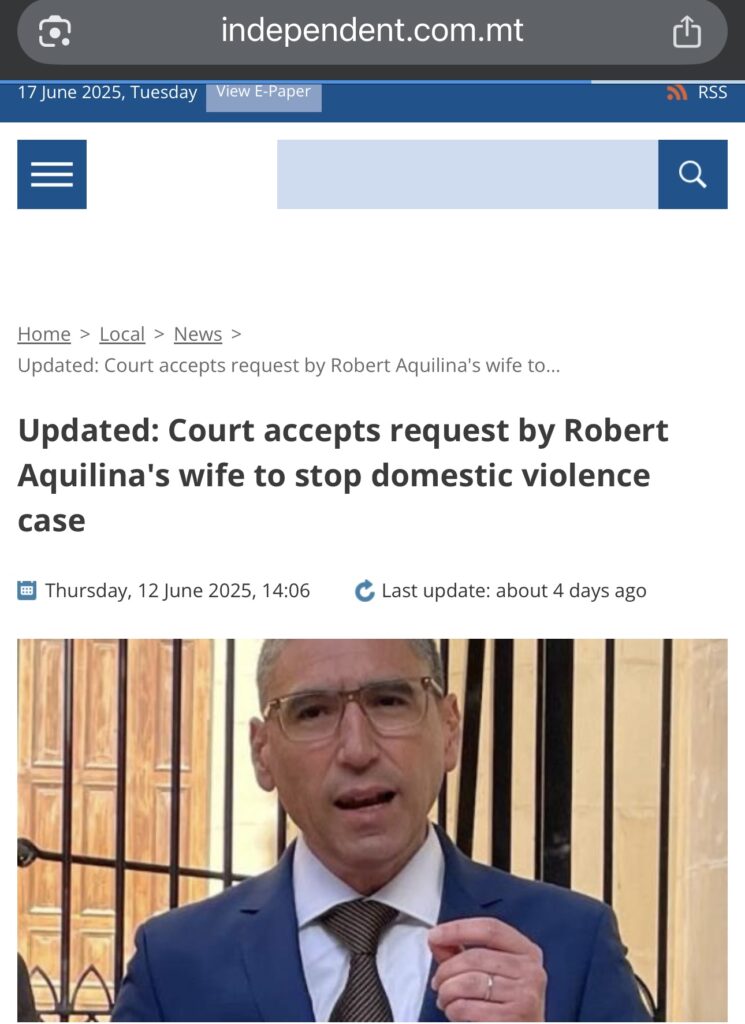This screenshot has height=1024, width=745.
Task: Tap the independent.com.mt address bar
Action: [x=372, y=31]
